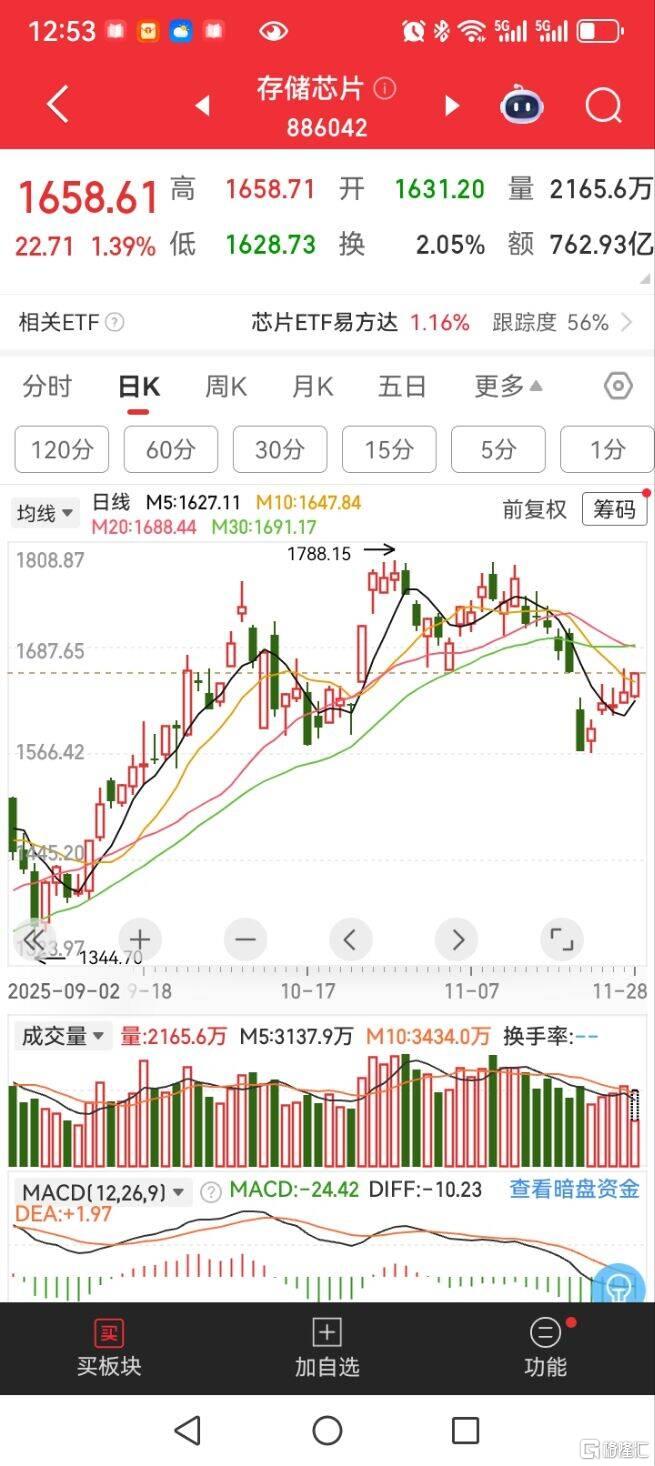Select the 周K weekly chart tab

(226, 386)
